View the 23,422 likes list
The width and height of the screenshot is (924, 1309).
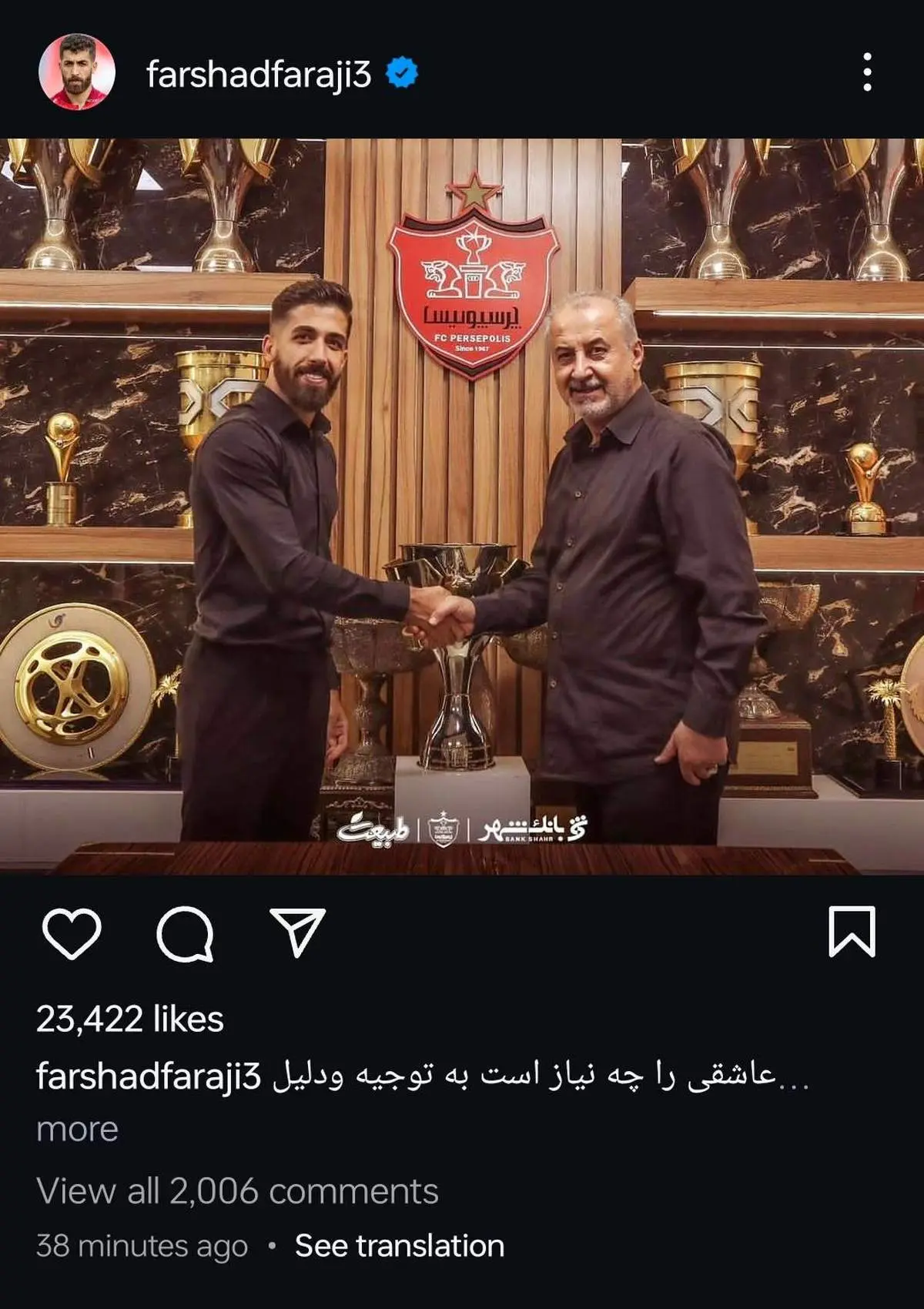click(130, 1019)
